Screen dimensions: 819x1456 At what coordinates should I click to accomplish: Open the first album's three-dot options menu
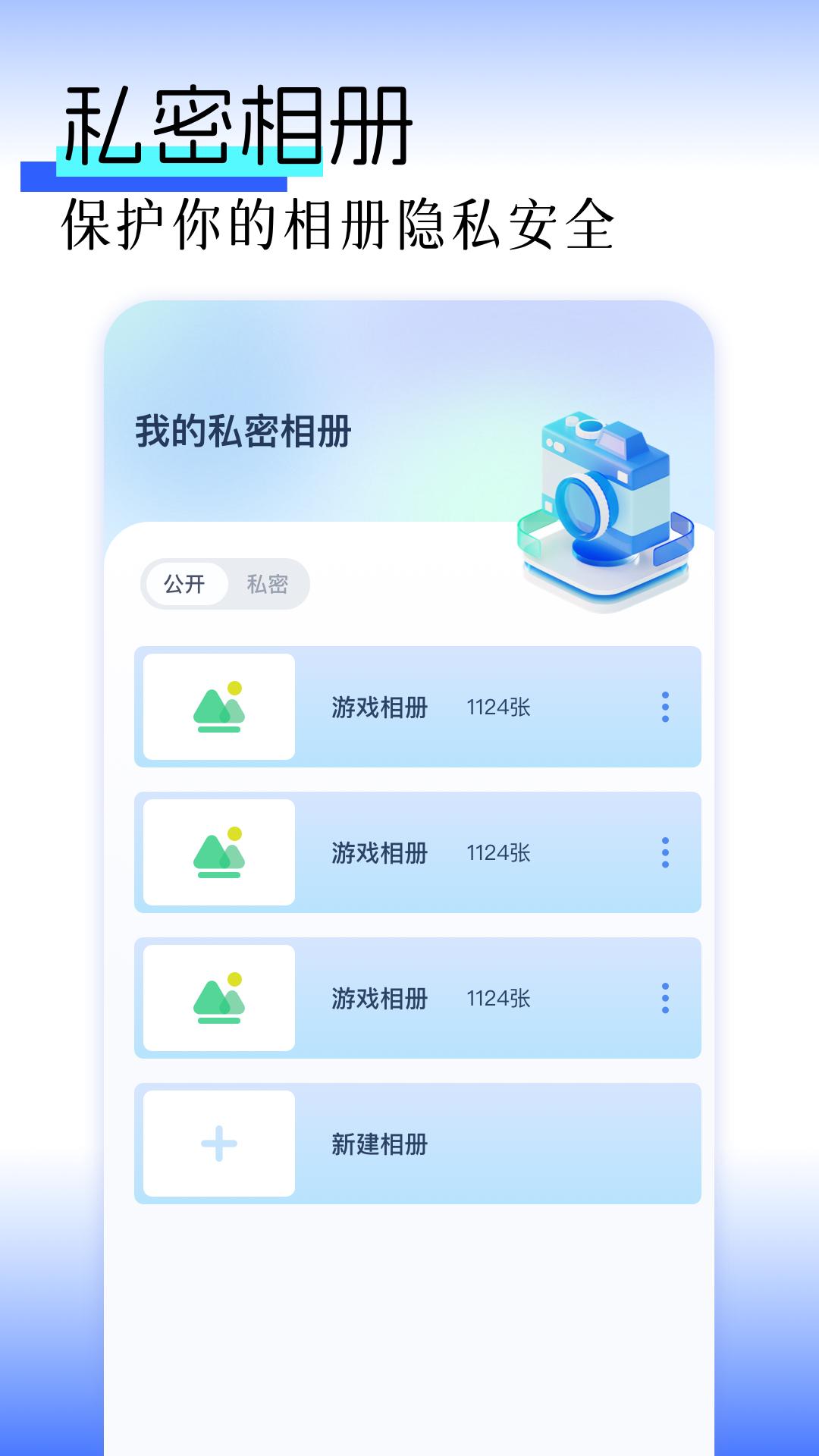click(x=665, y=707)
